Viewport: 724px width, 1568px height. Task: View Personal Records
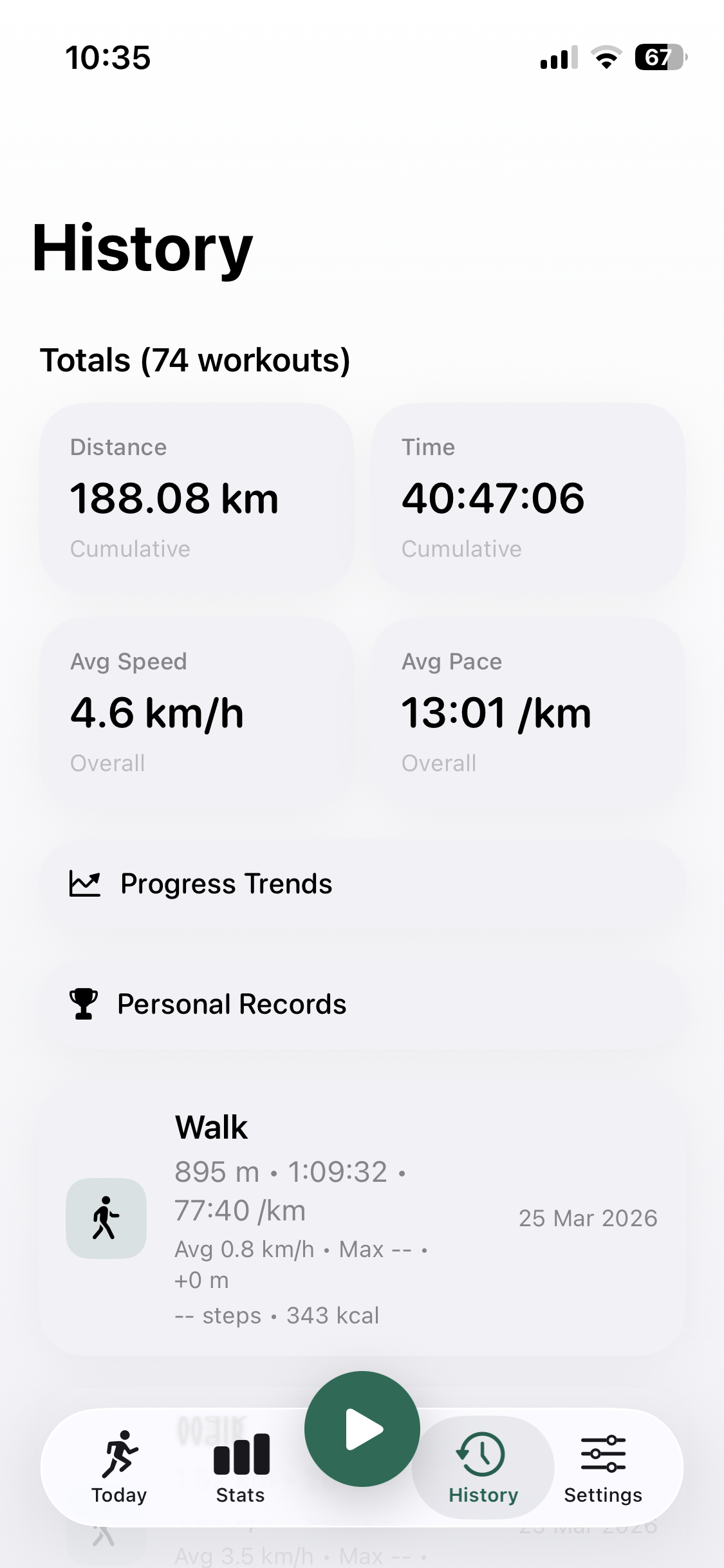pos(362,1004)
